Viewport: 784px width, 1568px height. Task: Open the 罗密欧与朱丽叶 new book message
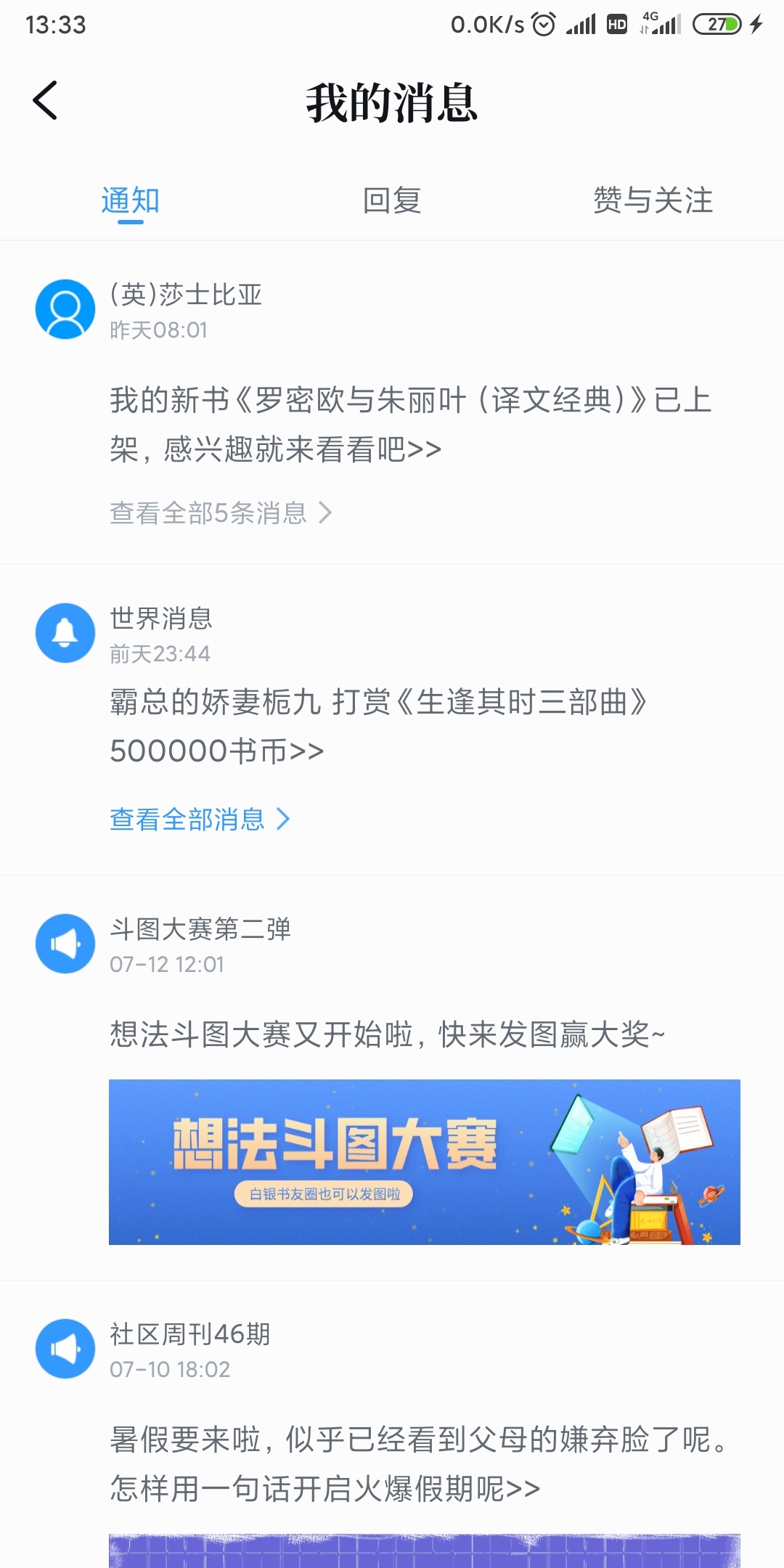click(411, 425)
